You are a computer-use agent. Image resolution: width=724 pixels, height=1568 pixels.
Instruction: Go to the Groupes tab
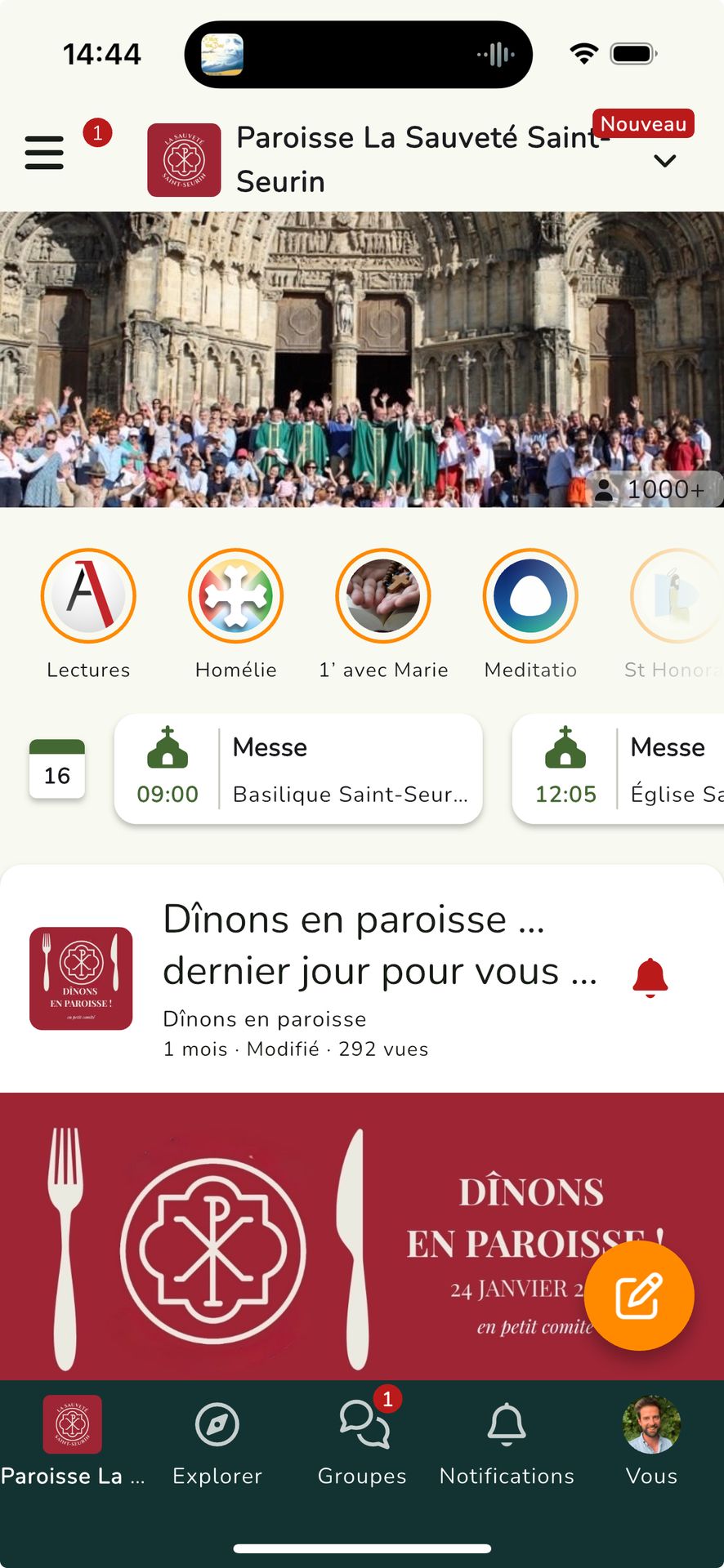[362, 1441]
